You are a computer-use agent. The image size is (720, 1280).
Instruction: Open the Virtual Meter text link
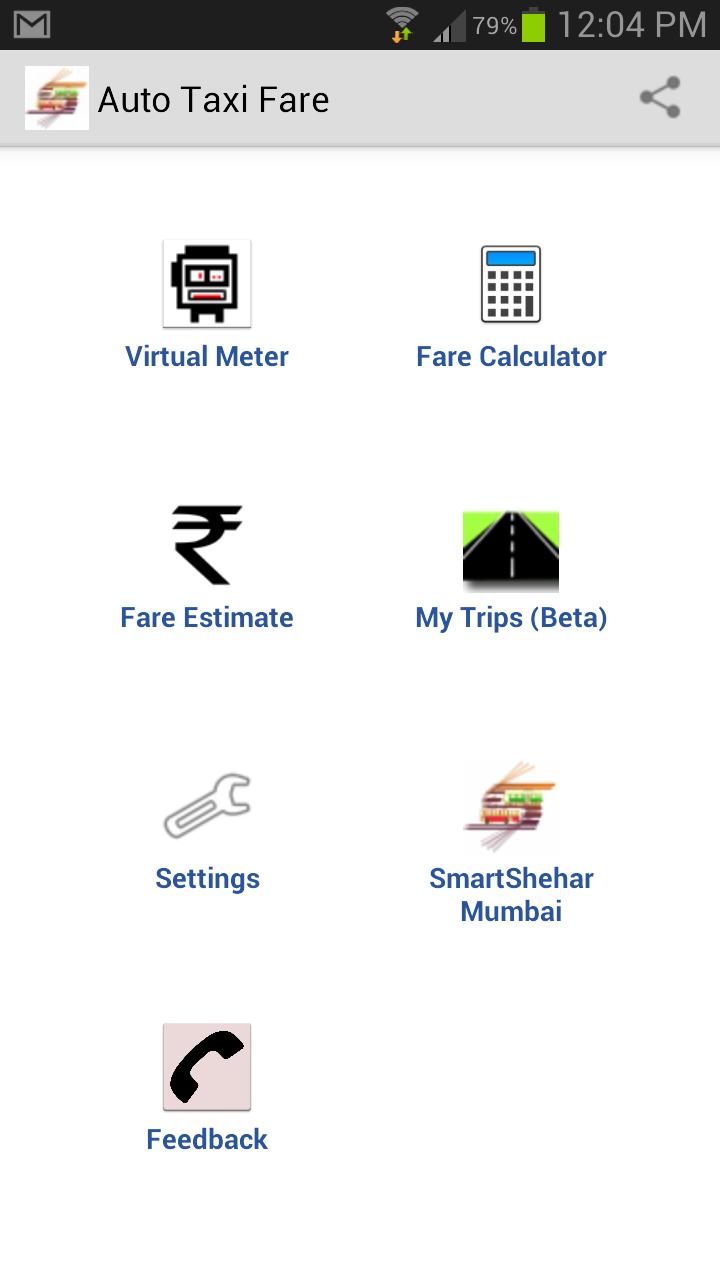pos(206,356)
